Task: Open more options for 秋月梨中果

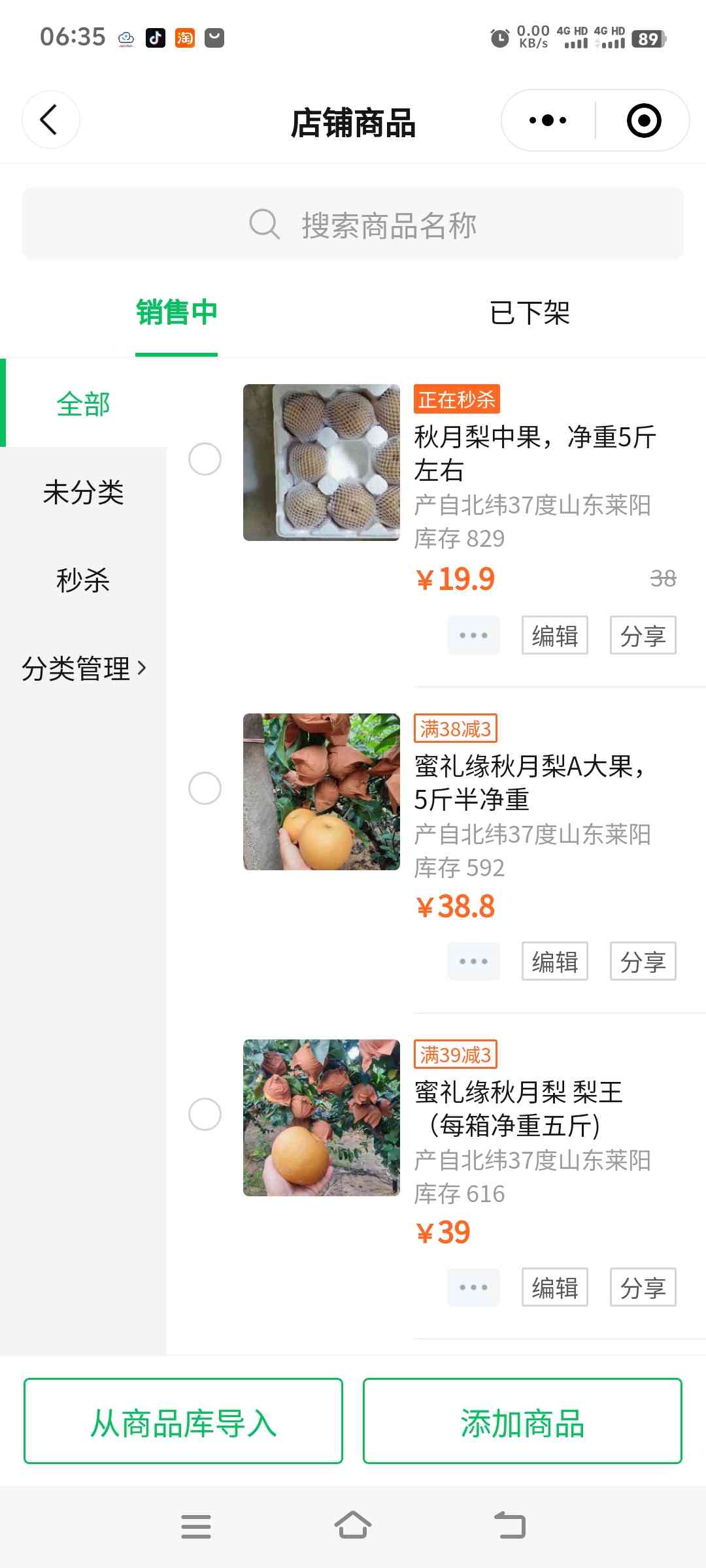Action: pos(473,635)
